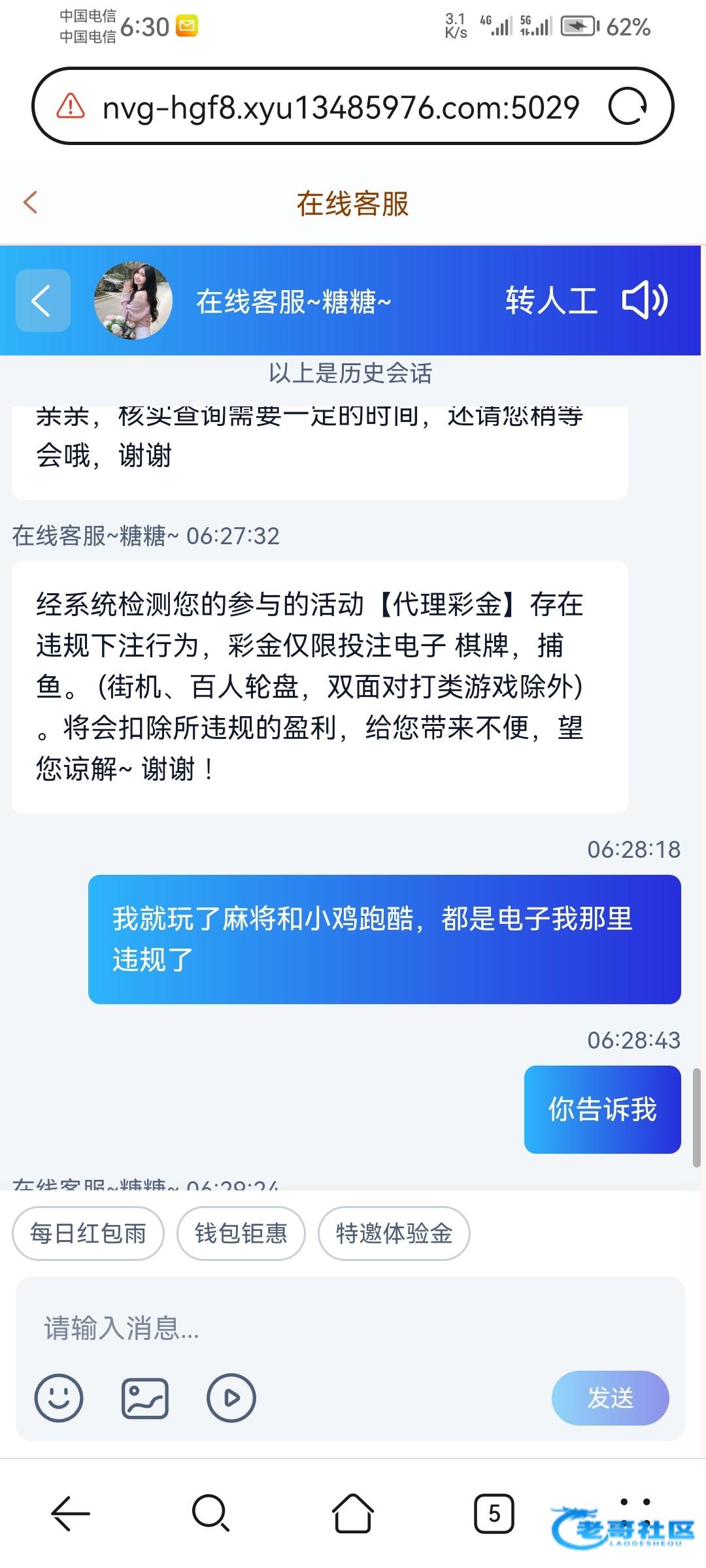Focus the 请输入消息 text field
The width and height of the screenshot is (706, 1568).
(x=327, y=1328)
